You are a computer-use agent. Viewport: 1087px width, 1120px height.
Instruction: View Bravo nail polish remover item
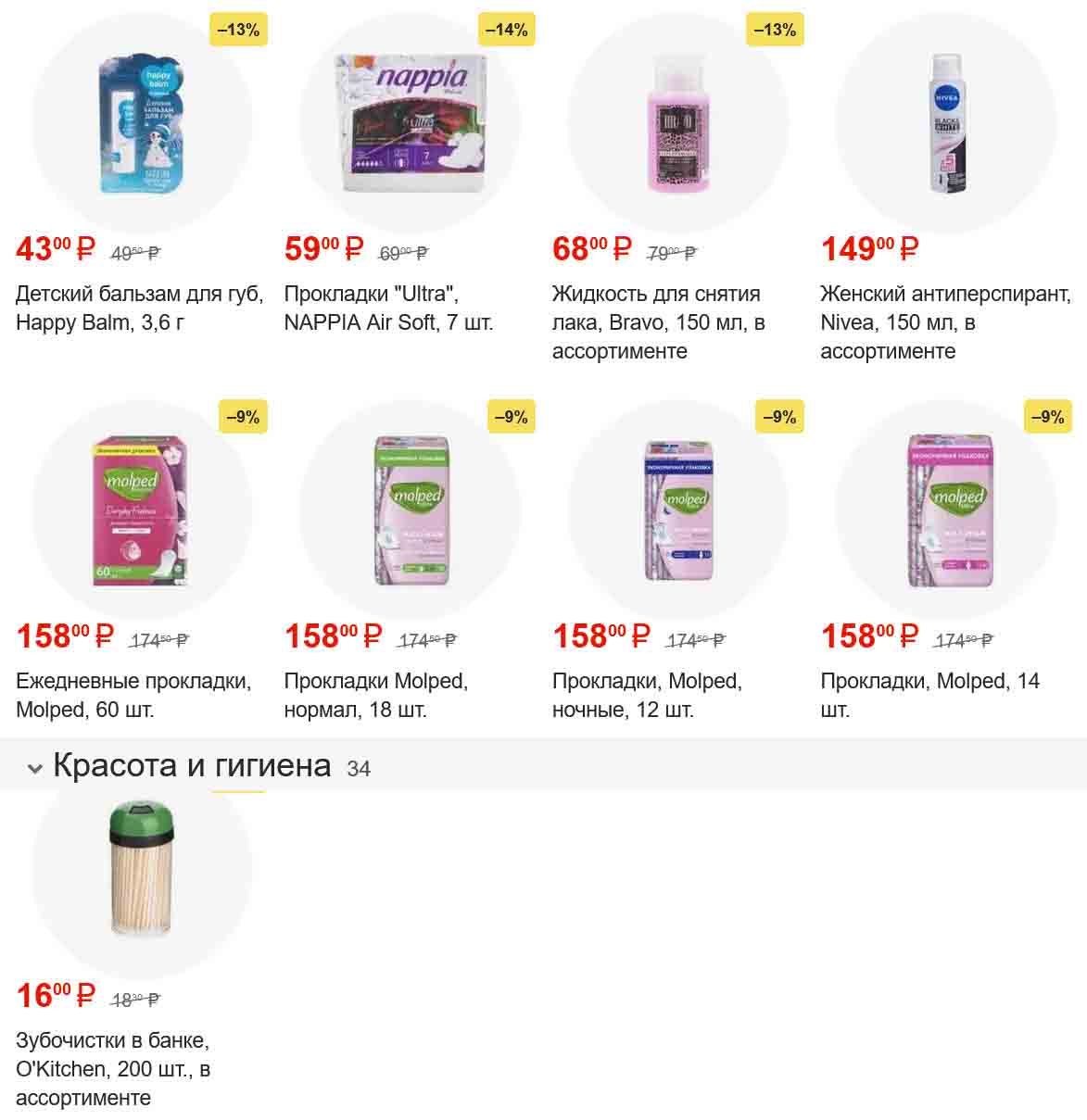click(677, 123)
